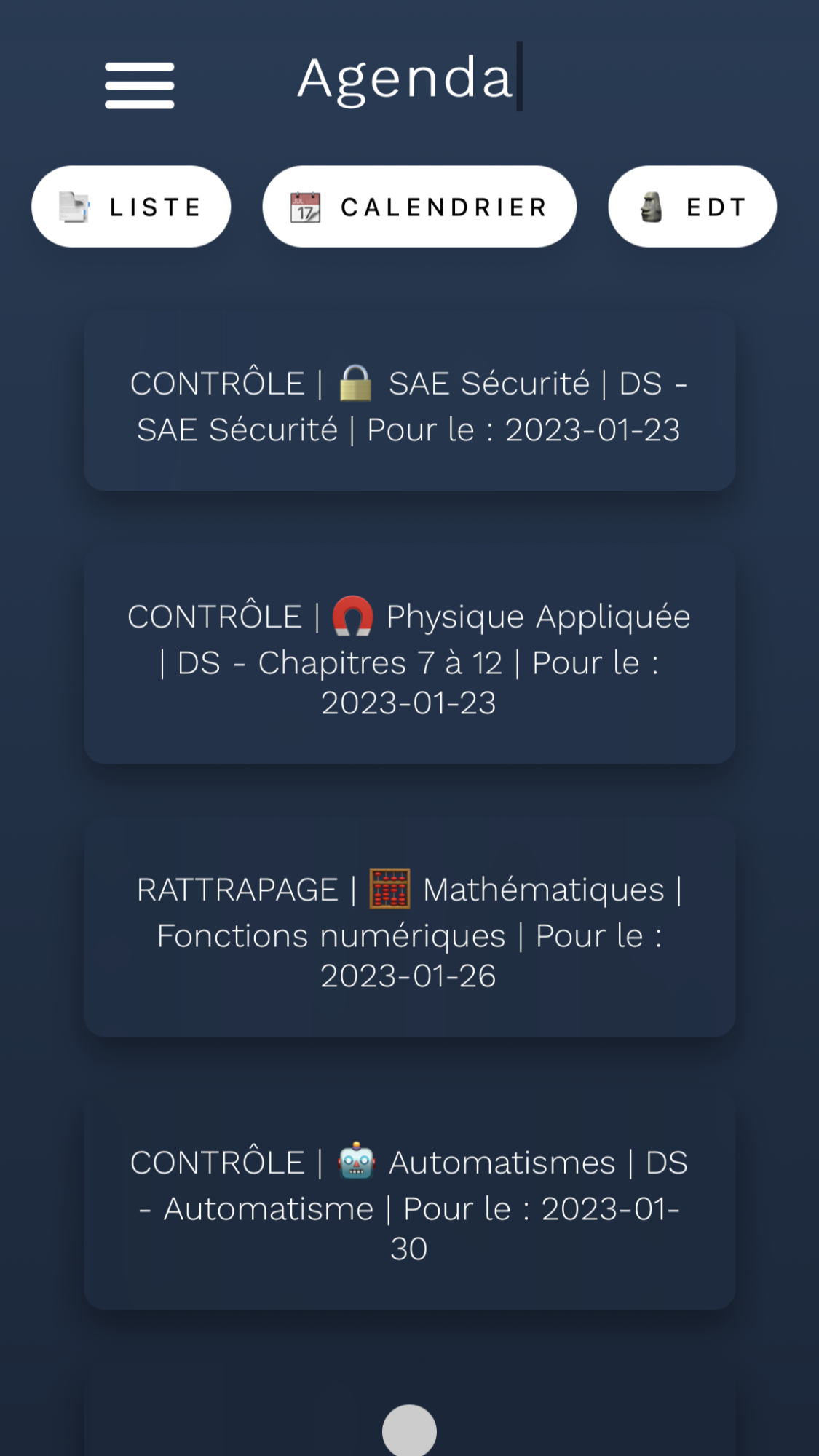This screenshot has height=1456, width=819.
Task: Open the Physique Appliquée contrôle card
Action: (409, 657)
